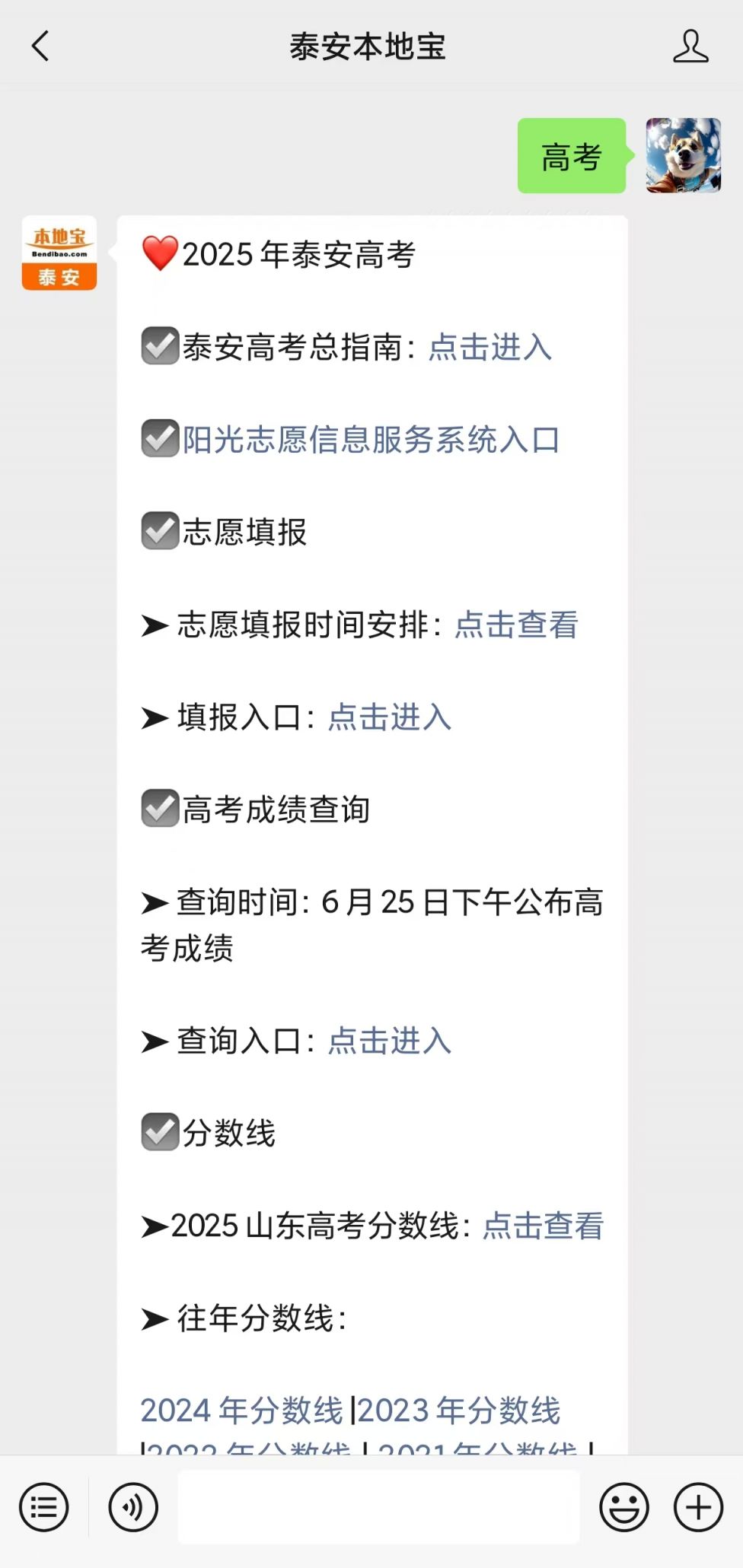743x1568 pixels.
Task: Open the 2024年分数线 link
Action: (x=242, y=1411)
